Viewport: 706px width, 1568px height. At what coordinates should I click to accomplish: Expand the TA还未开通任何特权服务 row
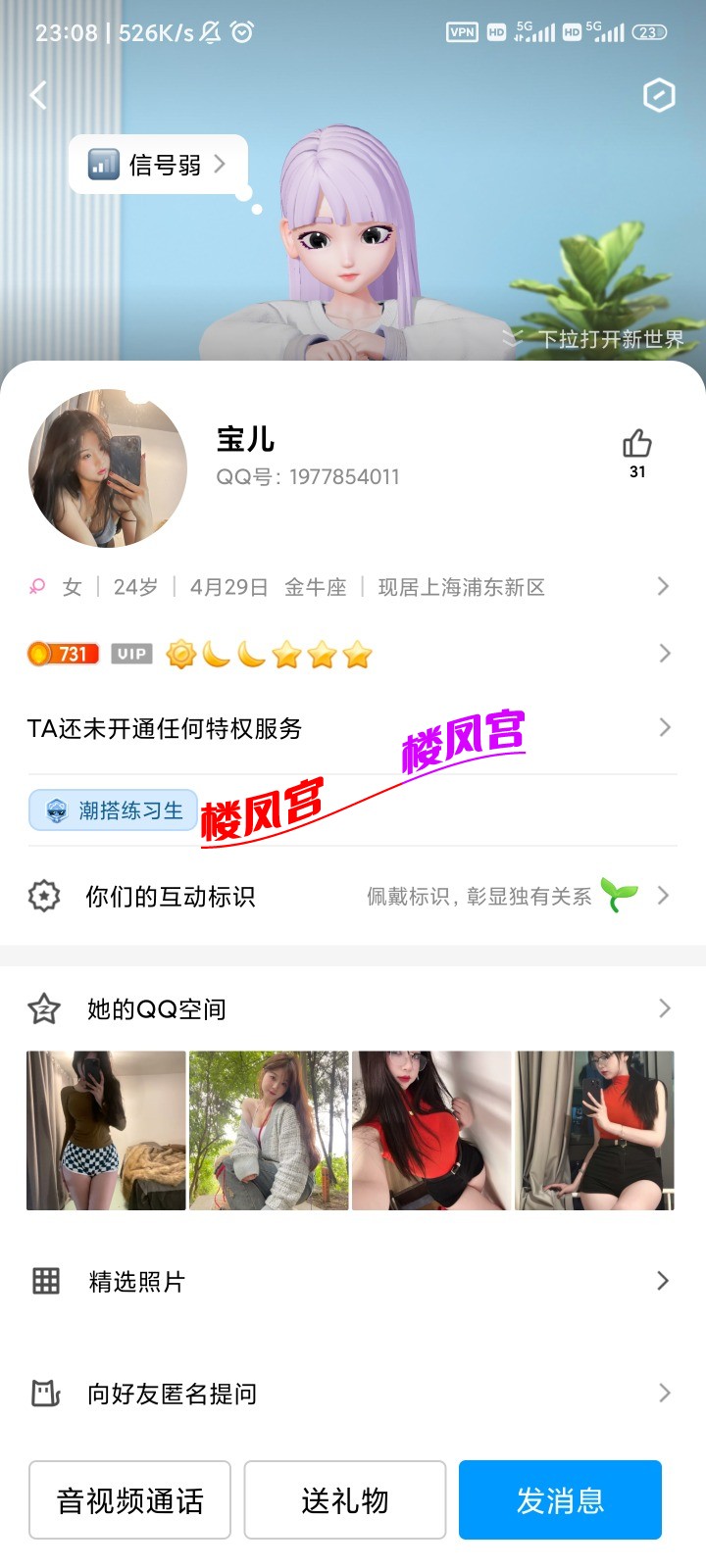pos(664,728)
